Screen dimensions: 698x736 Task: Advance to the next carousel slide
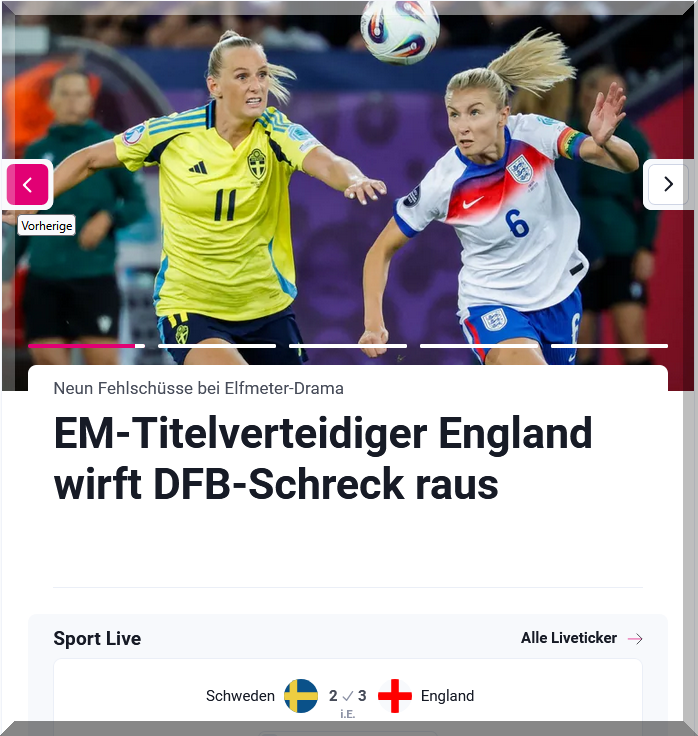coord(668,184)
